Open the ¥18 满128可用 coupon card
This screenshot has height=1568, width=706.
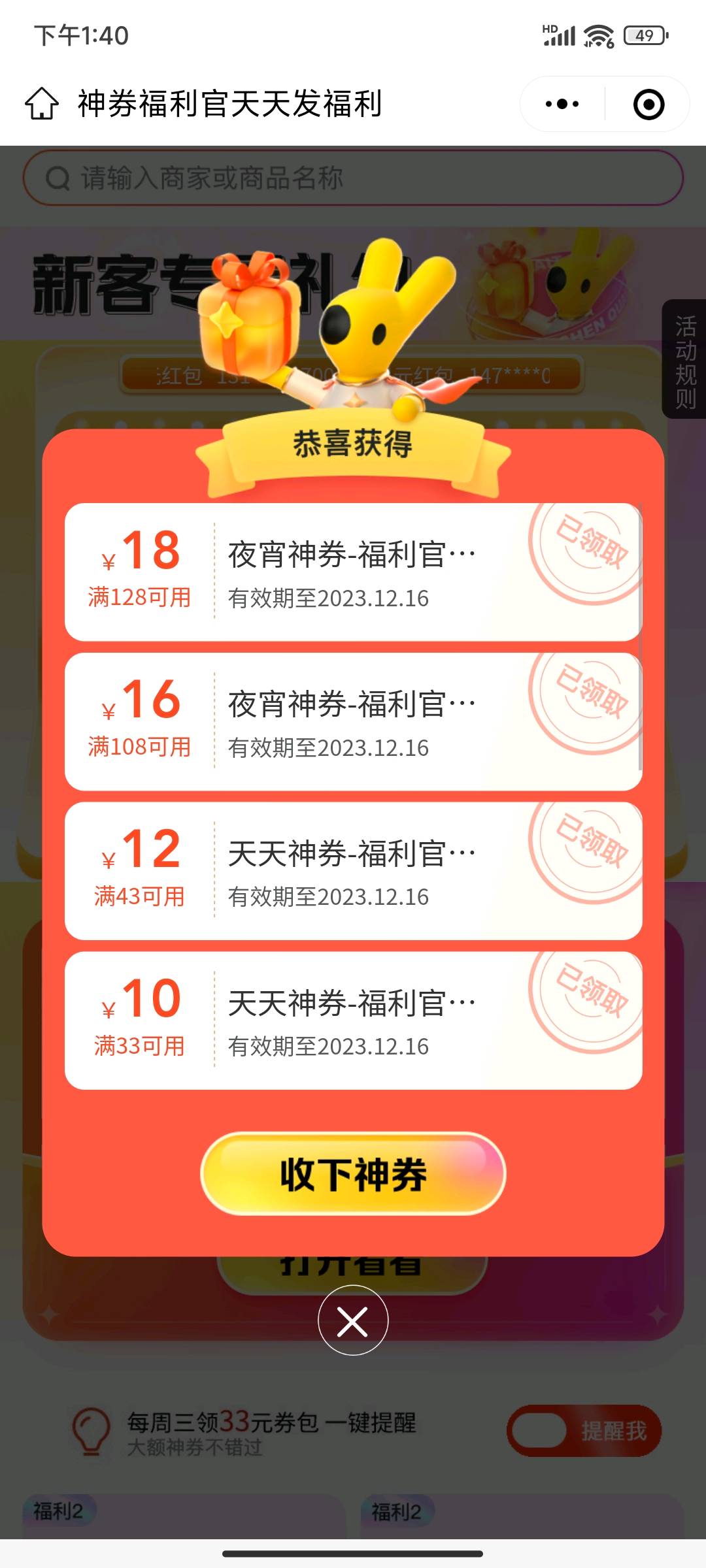353,572
